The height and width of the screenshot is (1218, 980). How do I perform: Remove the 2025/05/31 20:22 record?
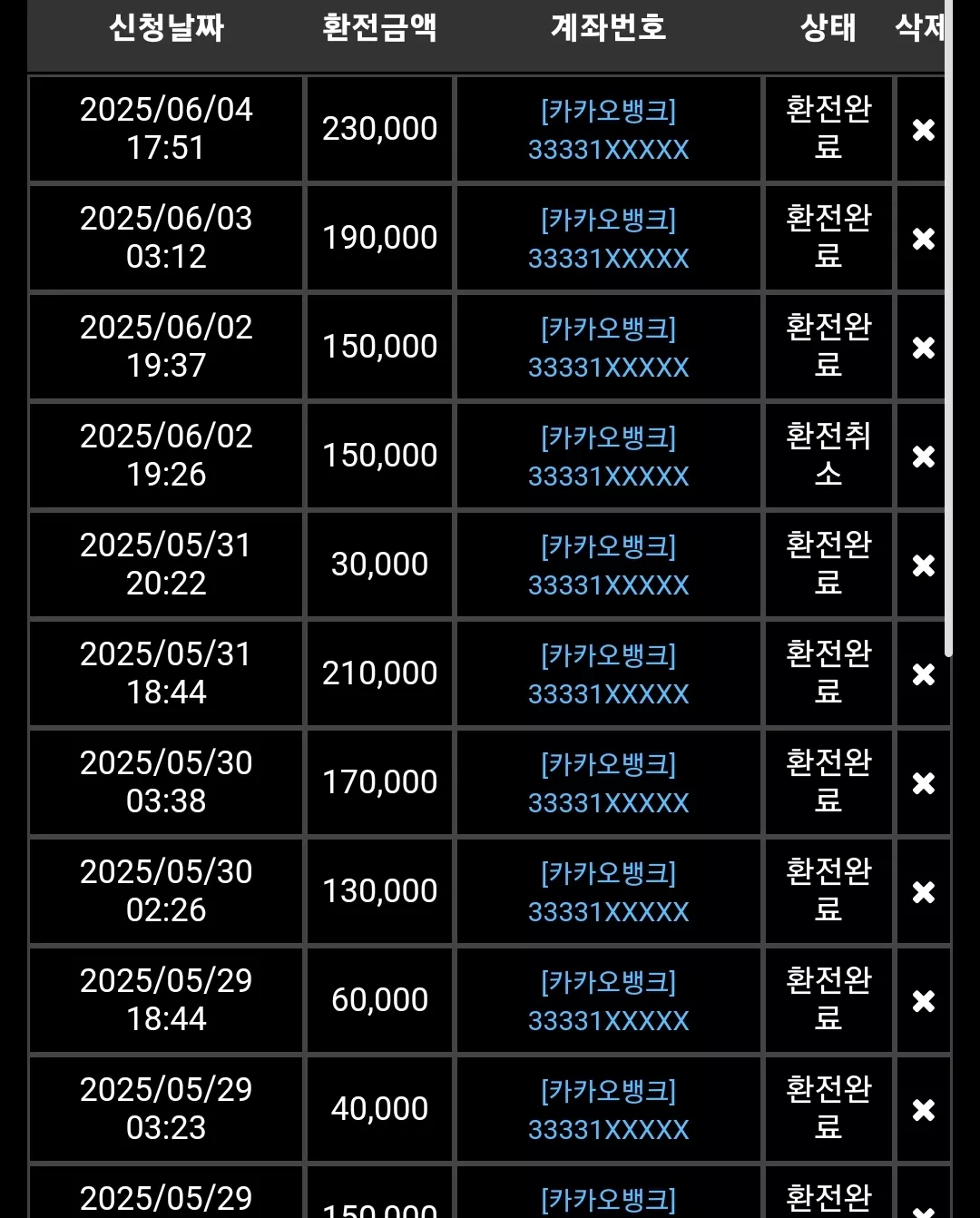pyautogui.click(x=924, y=565)
